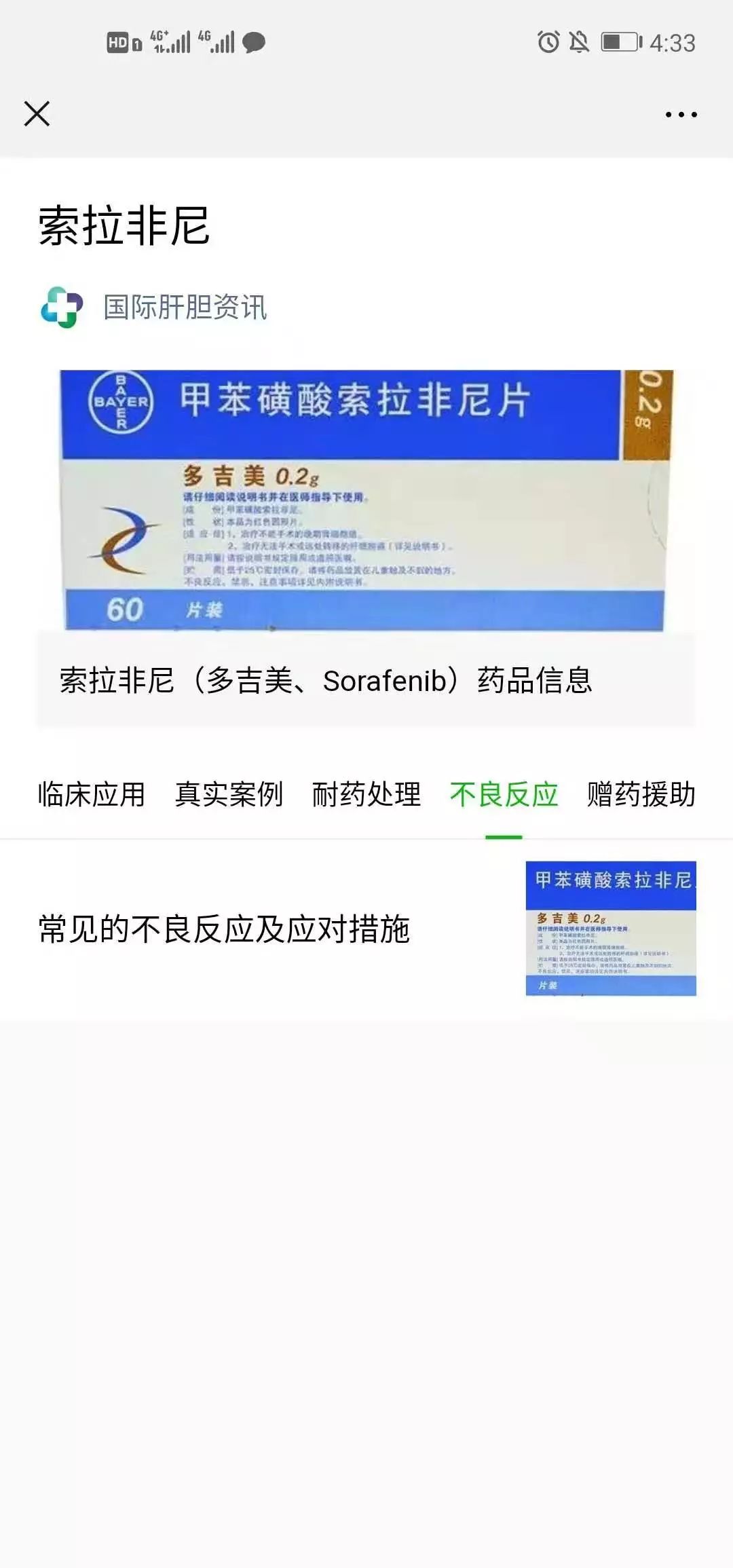Open article 常见的不良反应及应对措施
The height and width of the screenshot is (1568, 733).
pos(366,929)
